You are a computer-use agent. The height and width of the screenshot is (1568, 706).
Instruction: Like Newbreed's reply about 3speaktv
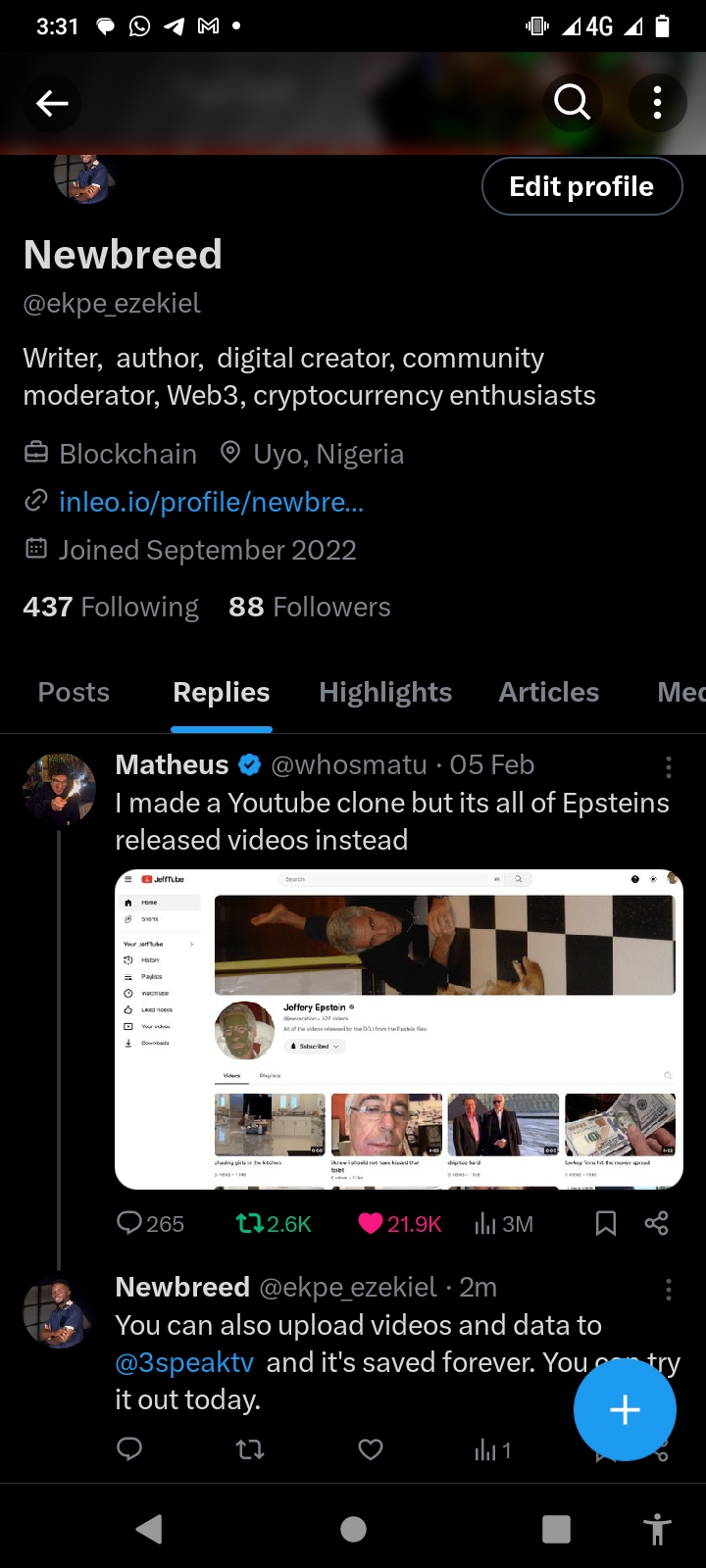click(370, 1449)
